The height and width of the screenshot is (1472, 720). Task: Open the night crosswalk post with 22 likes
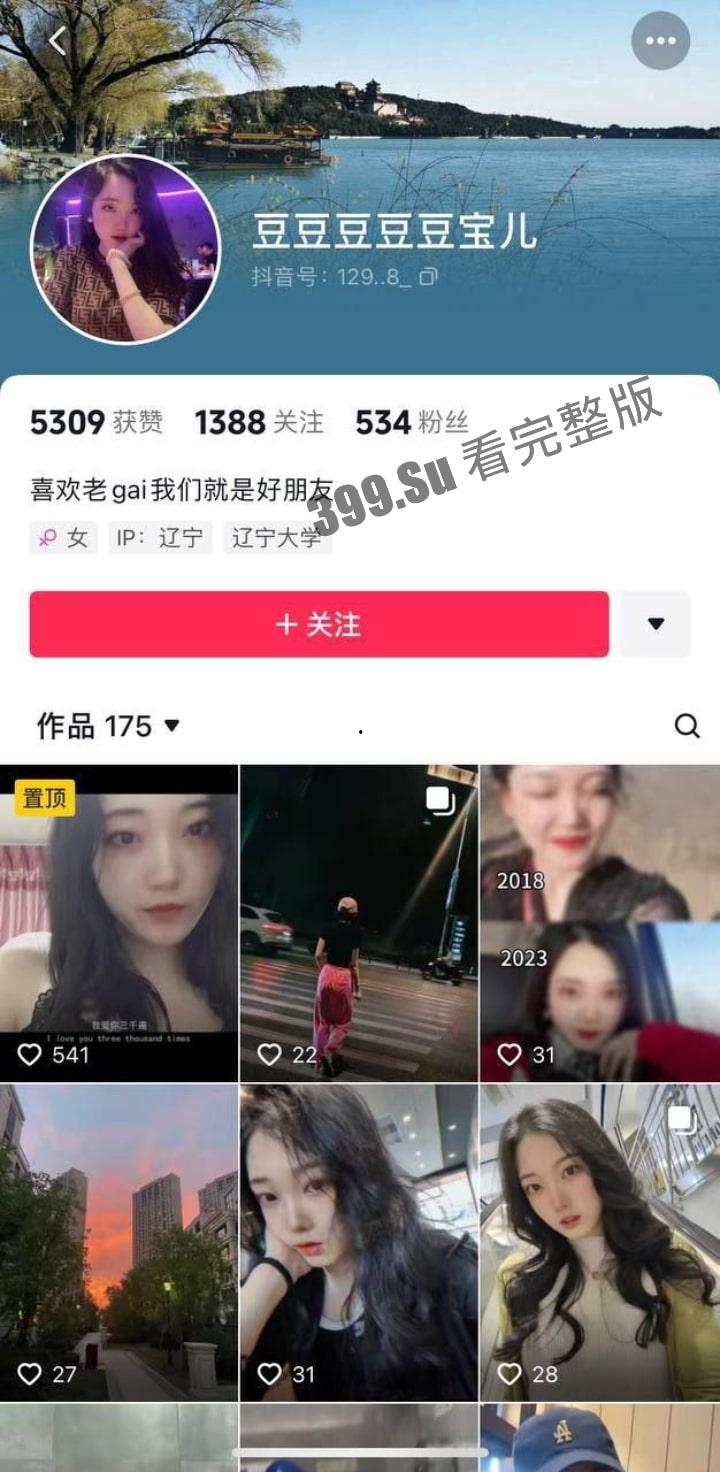click(x=359, y=922)
